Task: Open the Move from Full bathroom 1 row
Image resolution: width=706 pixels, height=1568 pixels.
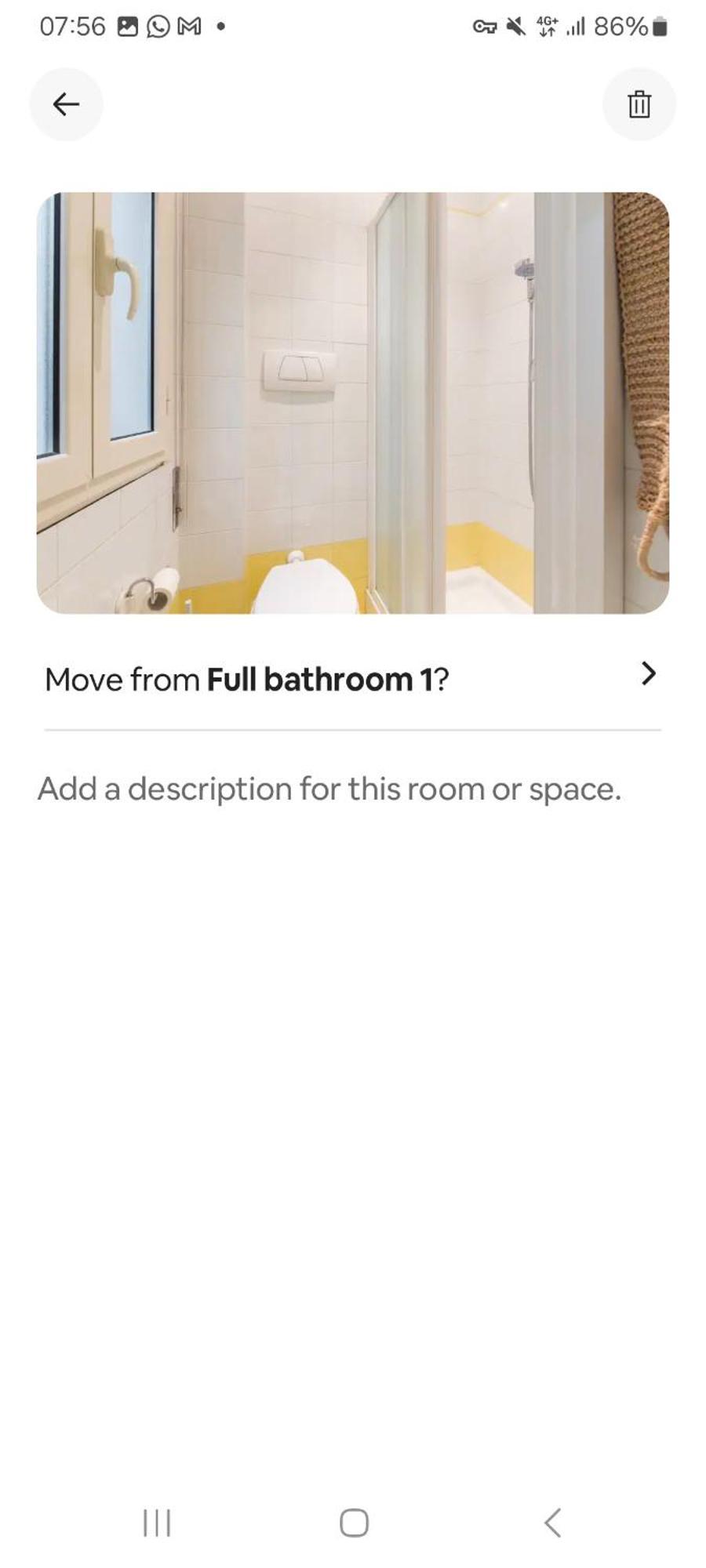Action: pos(352,679)
